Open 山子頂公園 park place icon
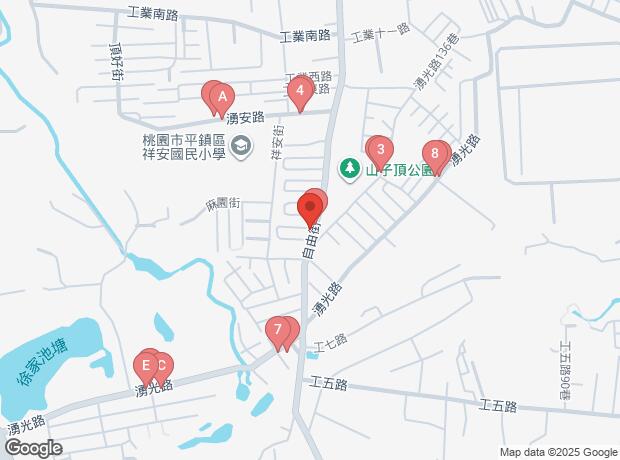This screenshot has width=620, height=460. pyautogui.click(x=350, y=167)
